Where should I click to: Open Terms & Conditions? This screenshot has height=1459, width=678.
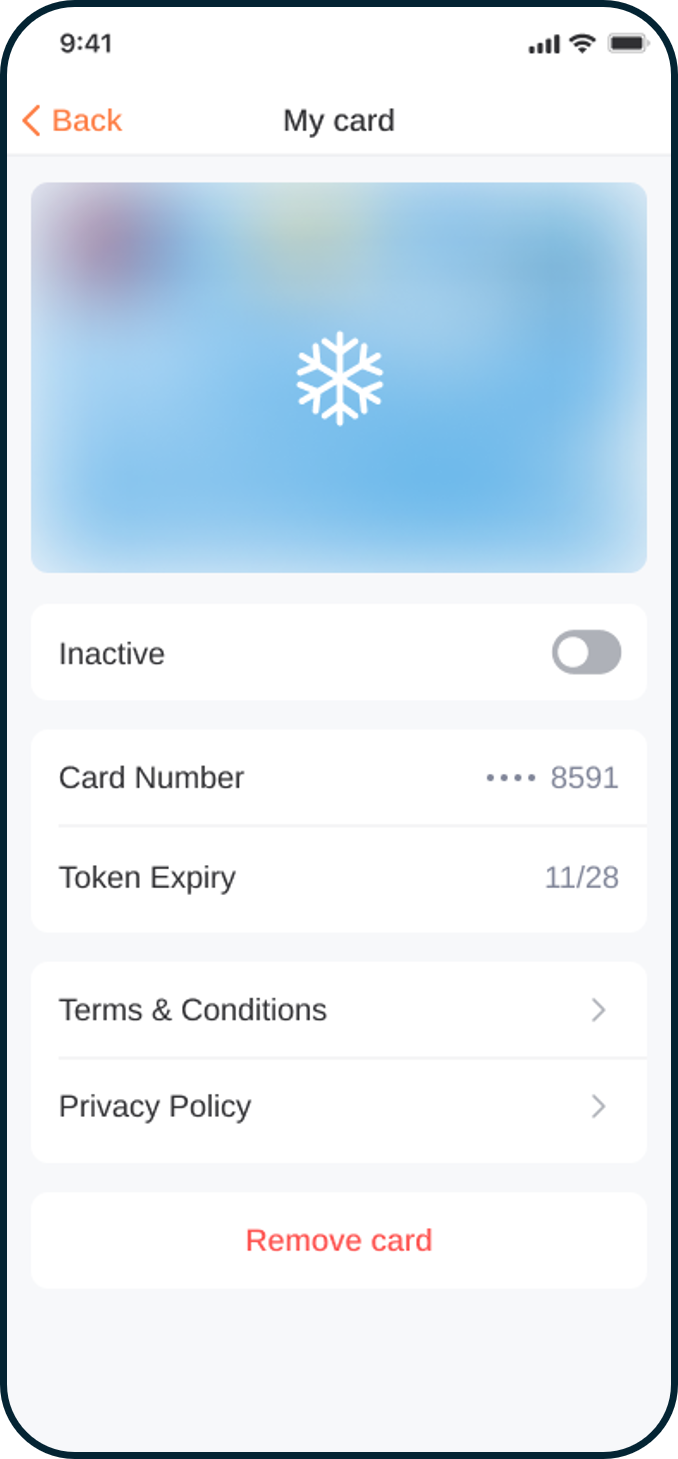click(338, 1010)
